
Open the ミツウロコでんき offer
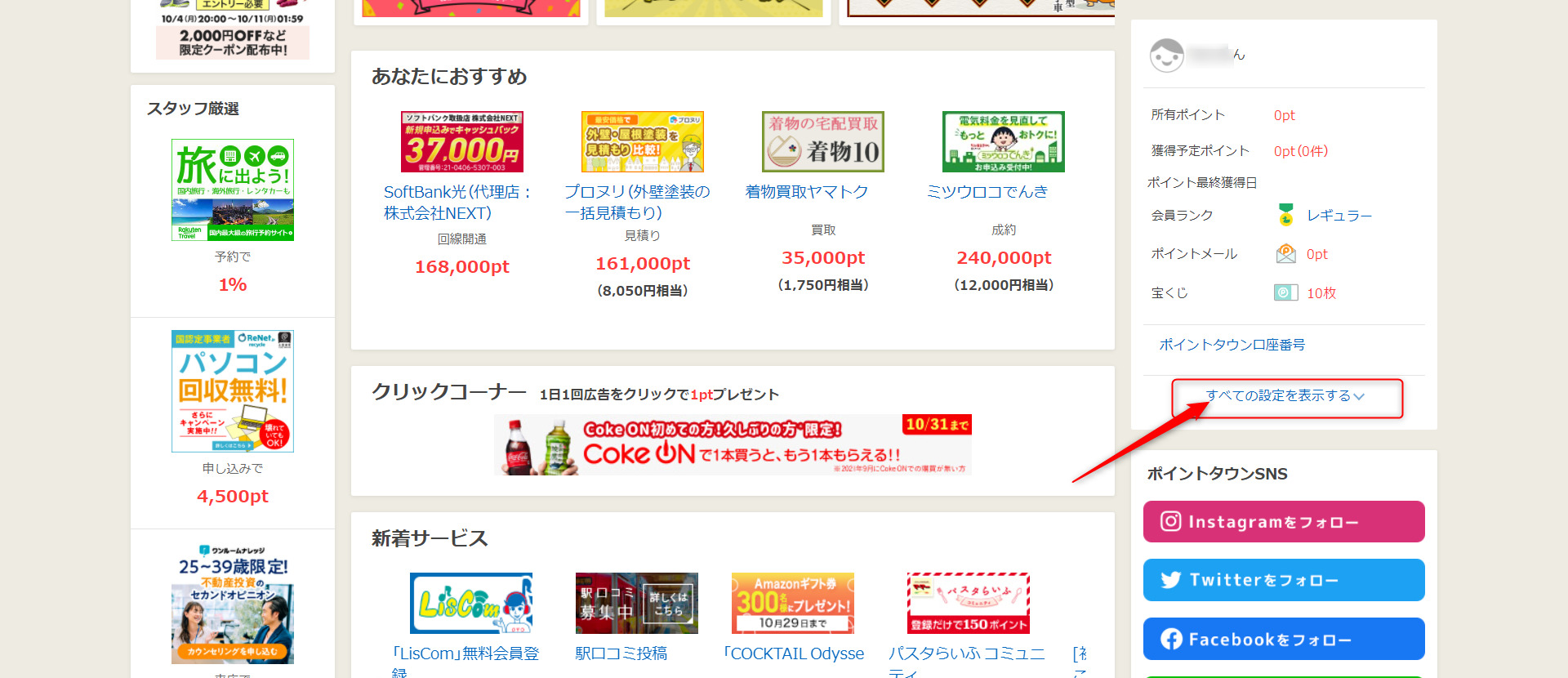coord(1003,142)
